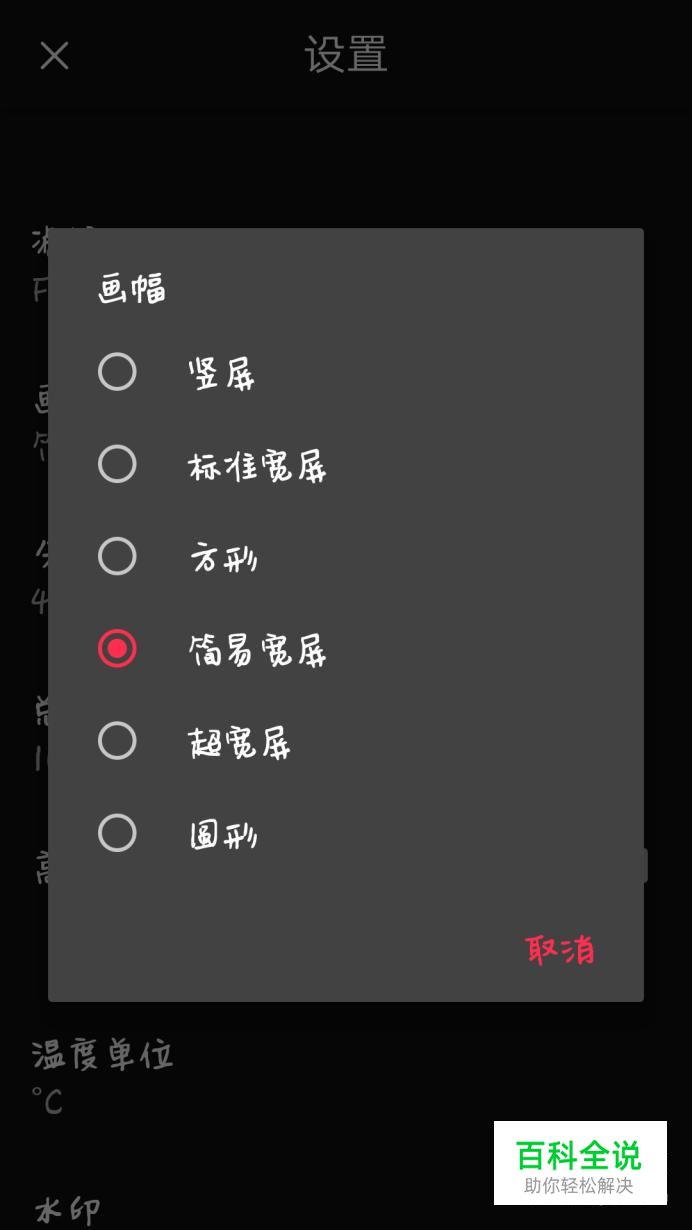Choose 标准宽屏 as the frame format
The height and width of the screenshot is (1230, 692).
coord(346,465)
